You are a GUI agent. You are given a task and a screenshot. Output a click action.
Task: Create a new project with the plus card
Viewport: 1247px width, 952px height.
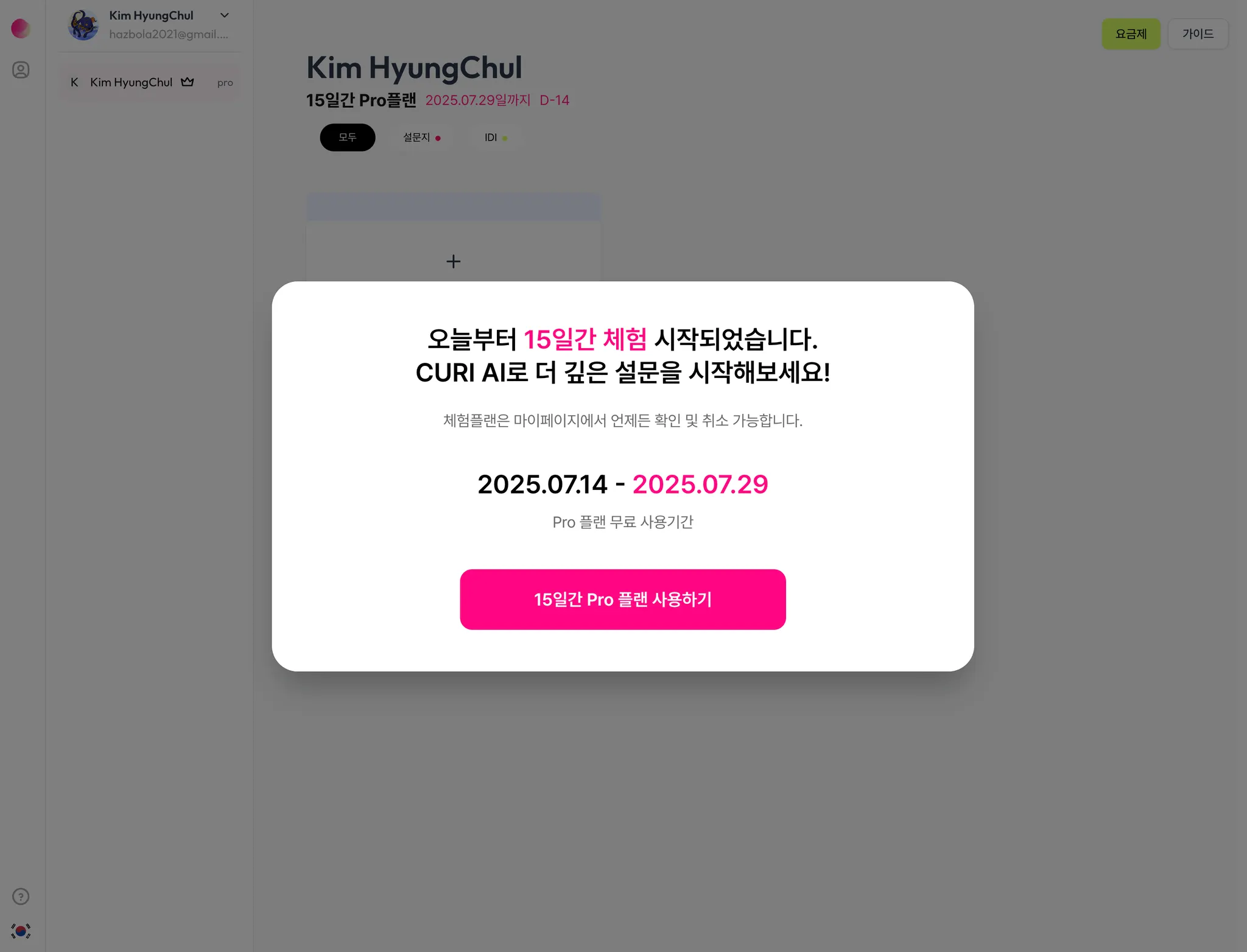453,261
